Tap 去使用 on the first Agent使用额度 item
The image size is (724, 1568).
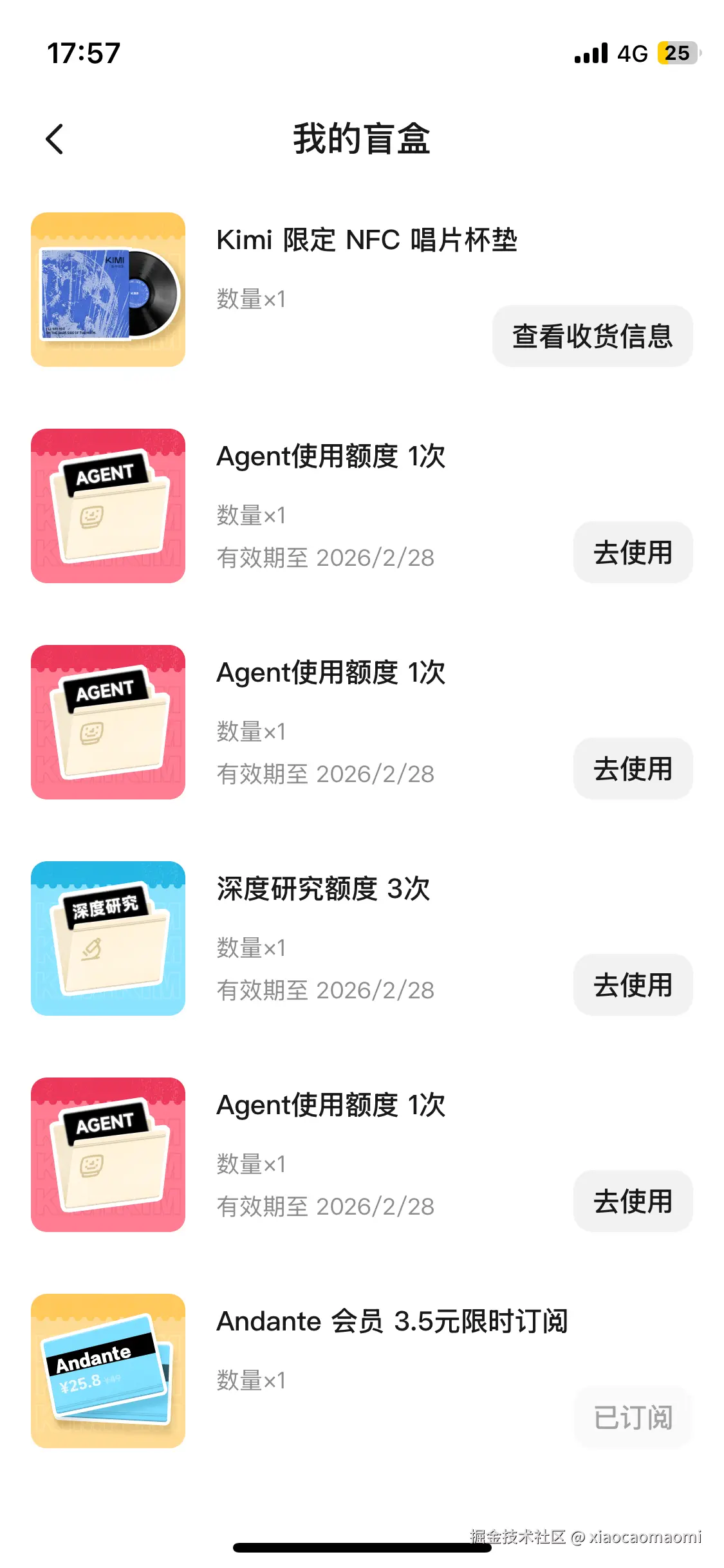point(633,552)
